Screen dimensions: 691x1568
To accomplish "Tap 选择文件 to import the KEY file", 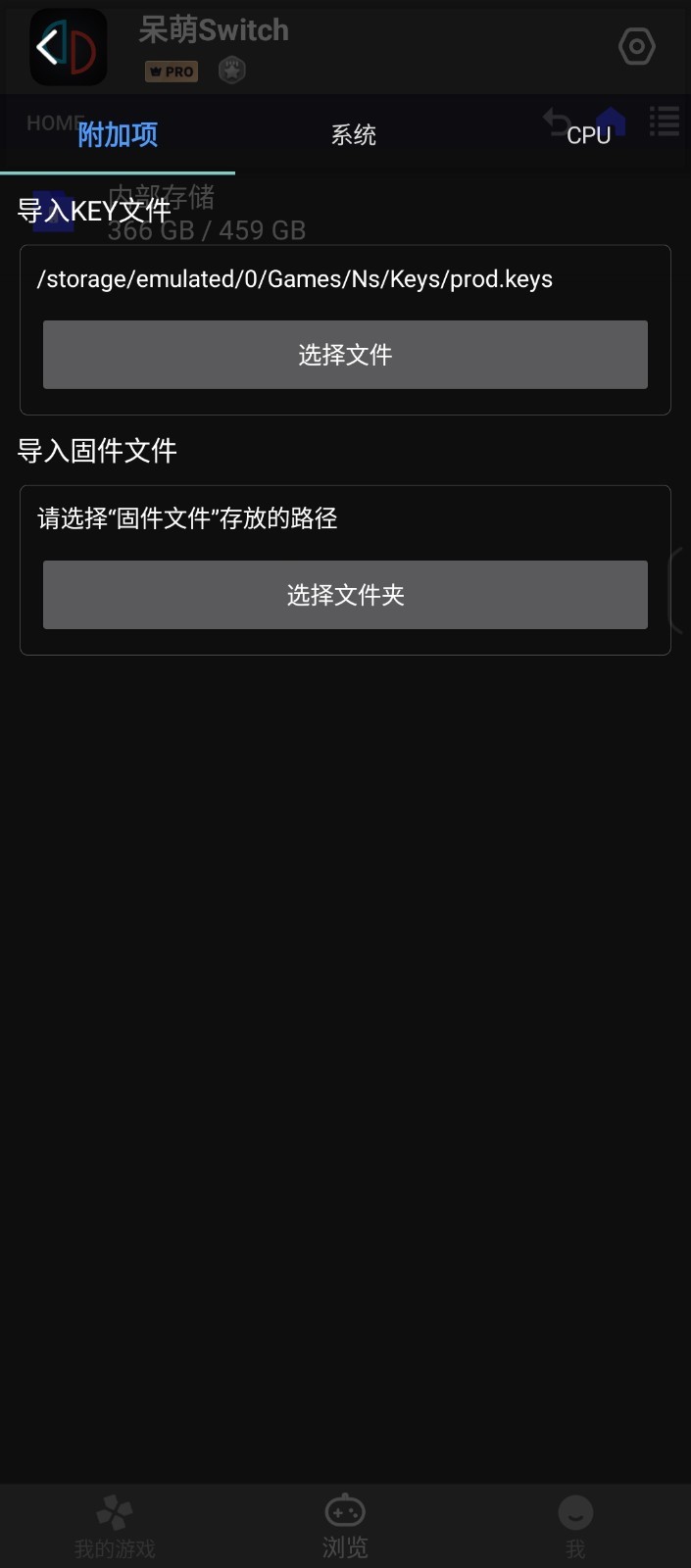I will [345, 355].
